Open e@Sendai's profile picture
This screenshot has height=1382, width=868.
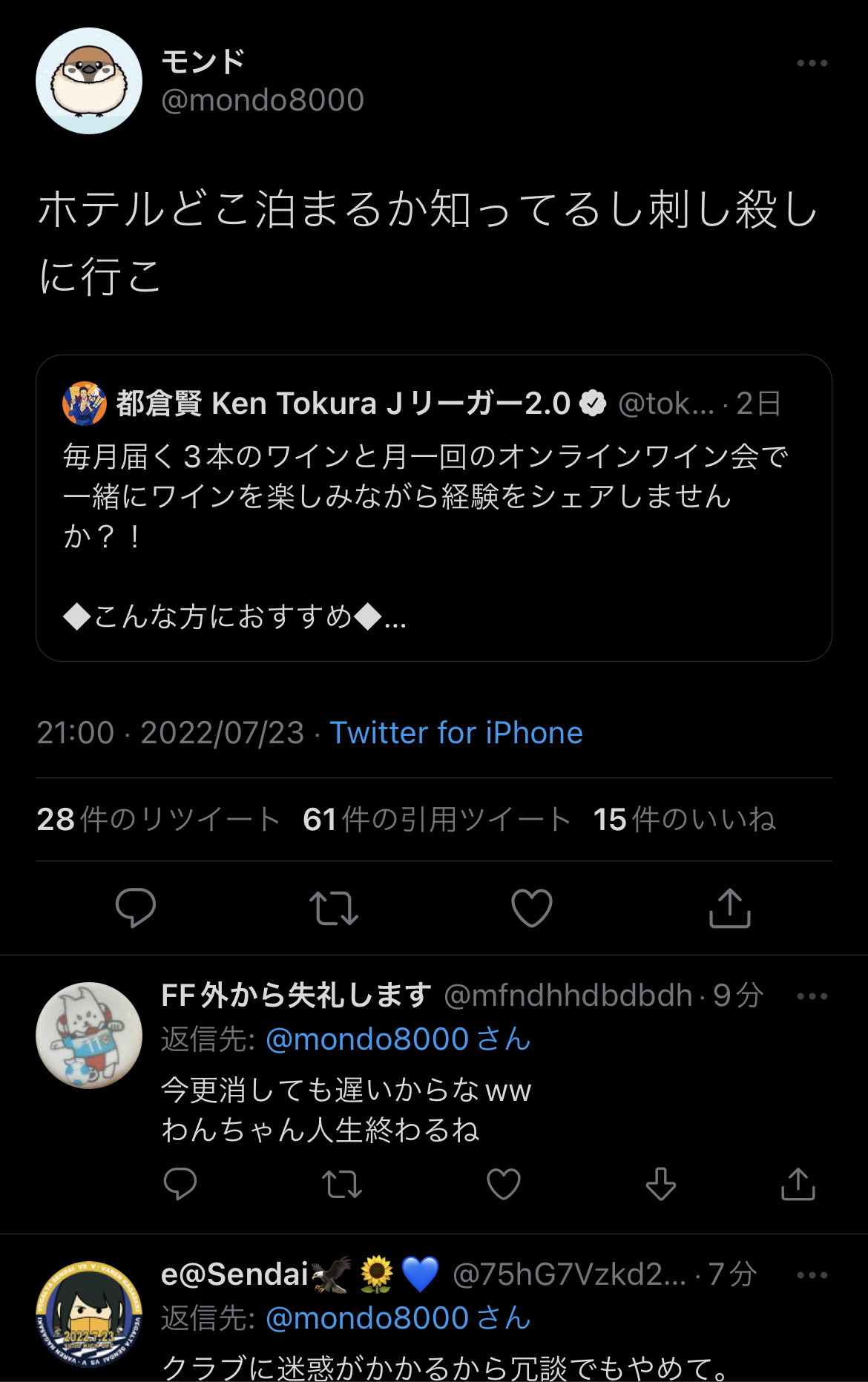point(89,1314)
